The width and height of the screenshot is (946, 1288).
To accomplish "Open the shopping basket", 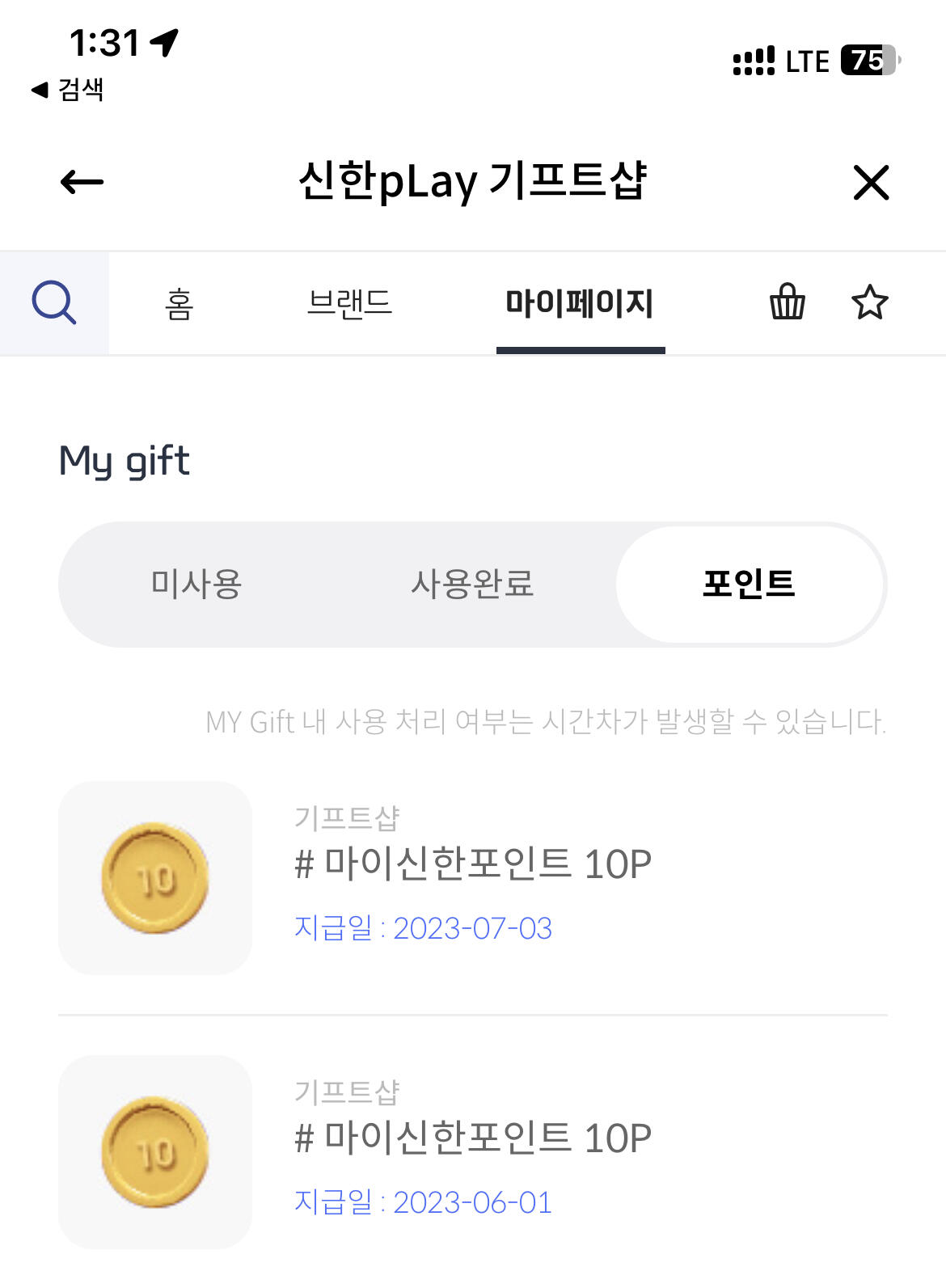I will (787, 303).
